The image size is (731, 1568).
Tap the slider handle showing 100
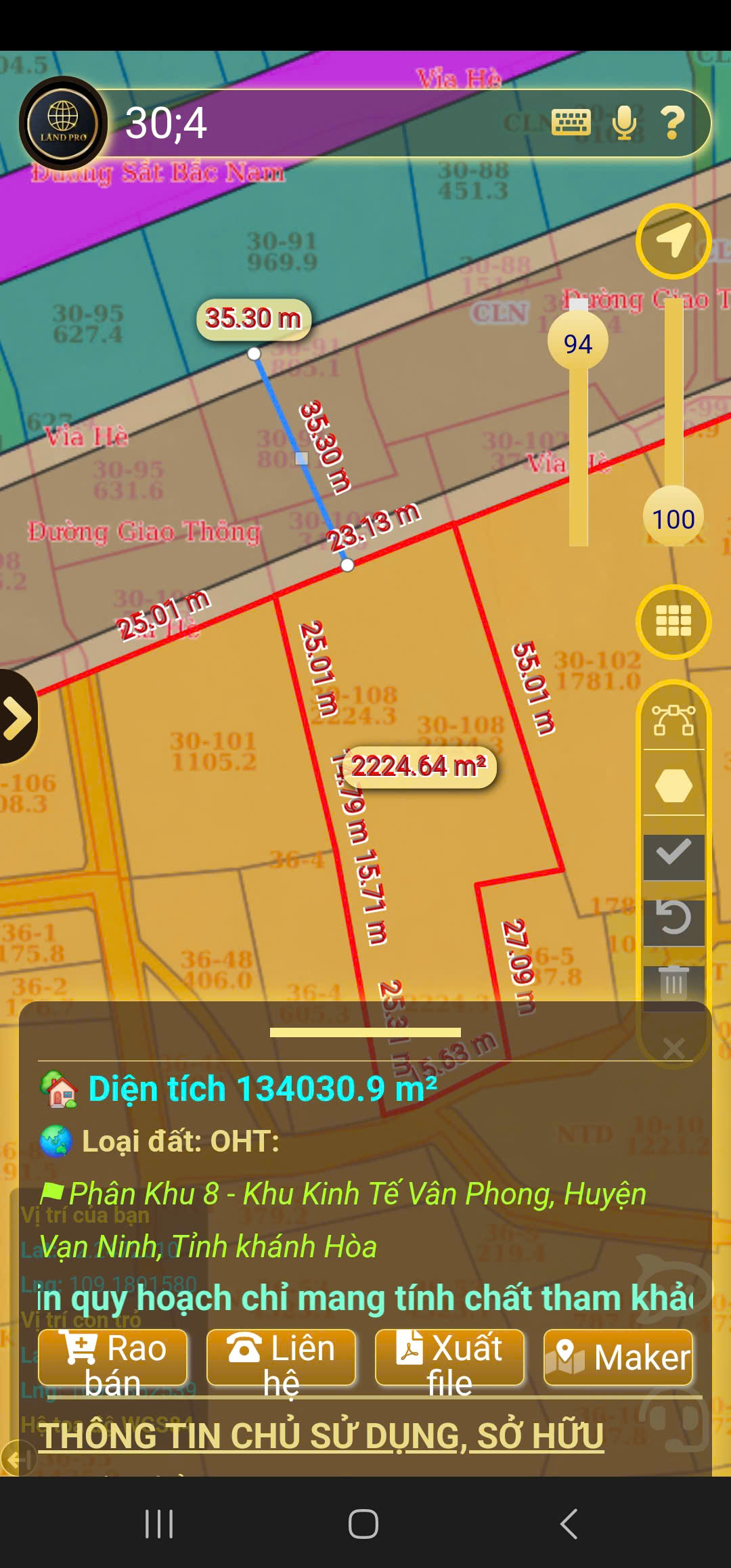coord(673,519)
